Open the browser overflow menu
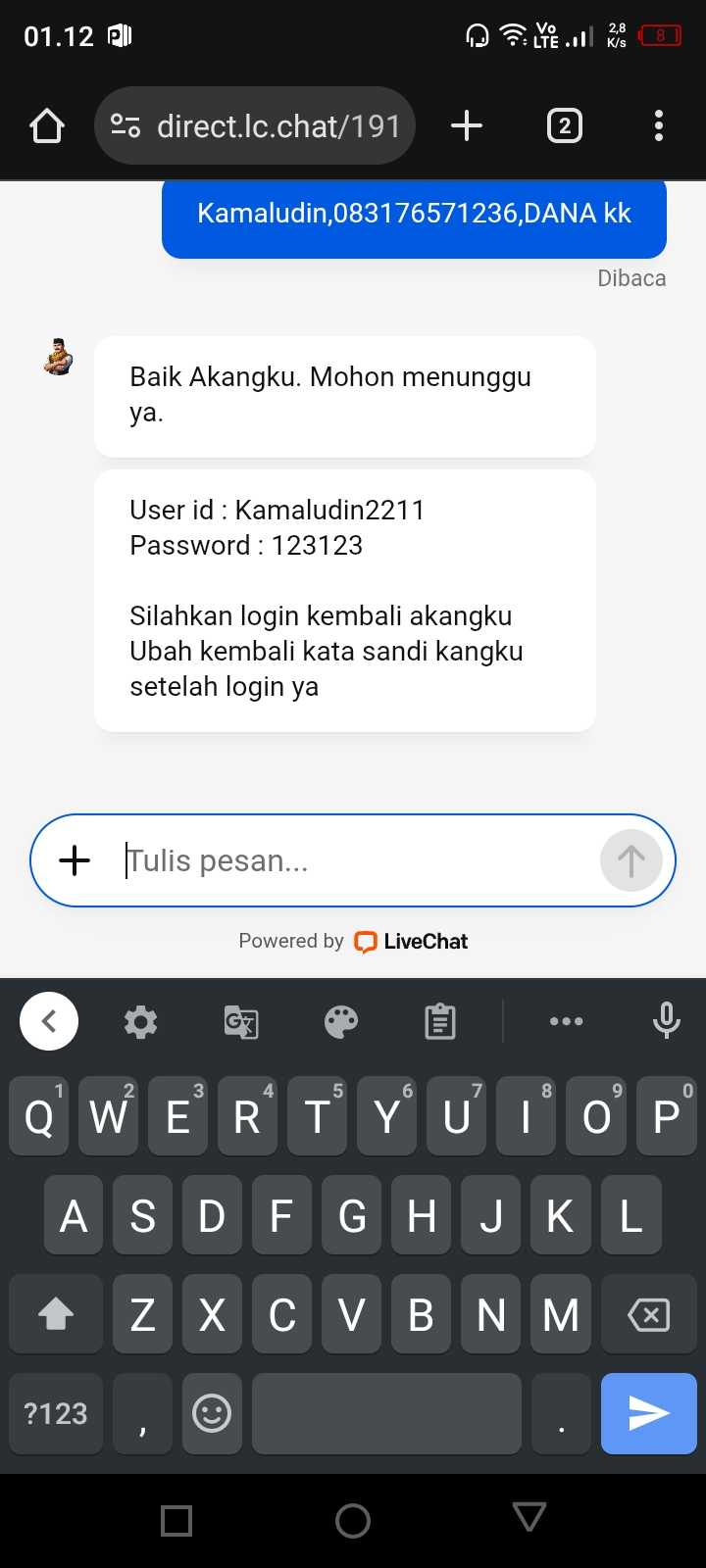 (659, 125)
